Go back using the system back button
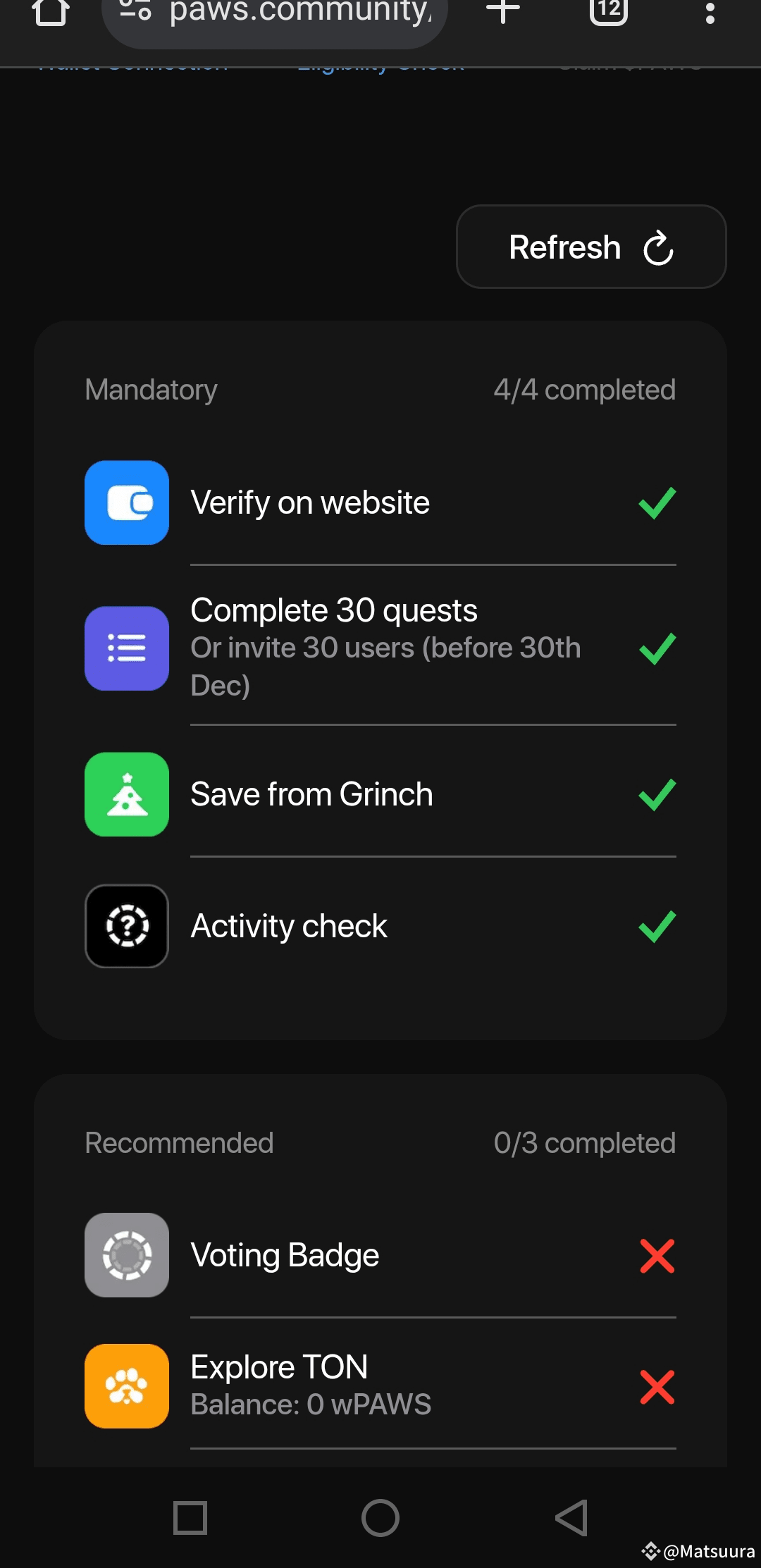761x1568 pixels. click(x=571, y=1517)
